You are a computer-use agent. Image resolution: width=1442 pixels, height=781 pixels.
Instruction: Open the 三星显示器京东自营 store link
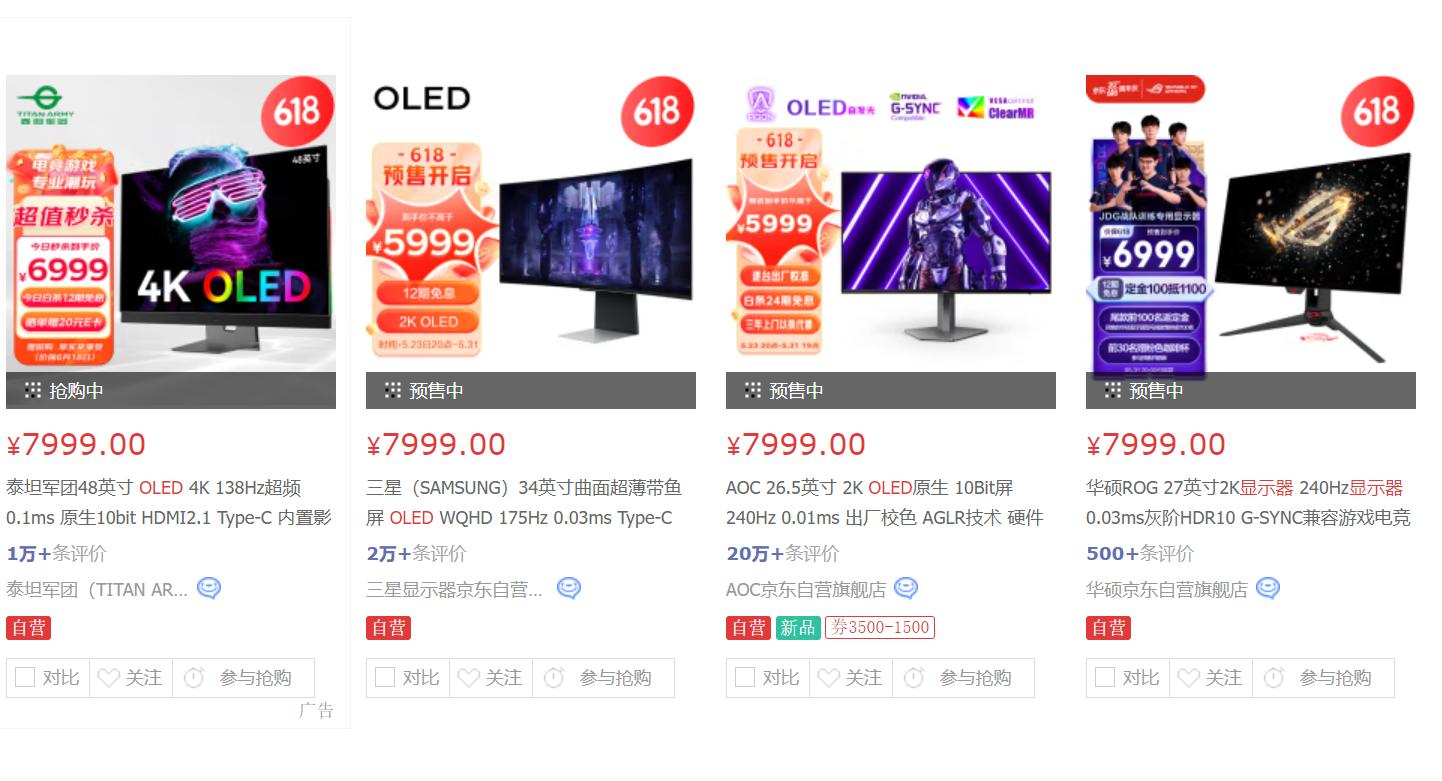[x=454, y=590]
